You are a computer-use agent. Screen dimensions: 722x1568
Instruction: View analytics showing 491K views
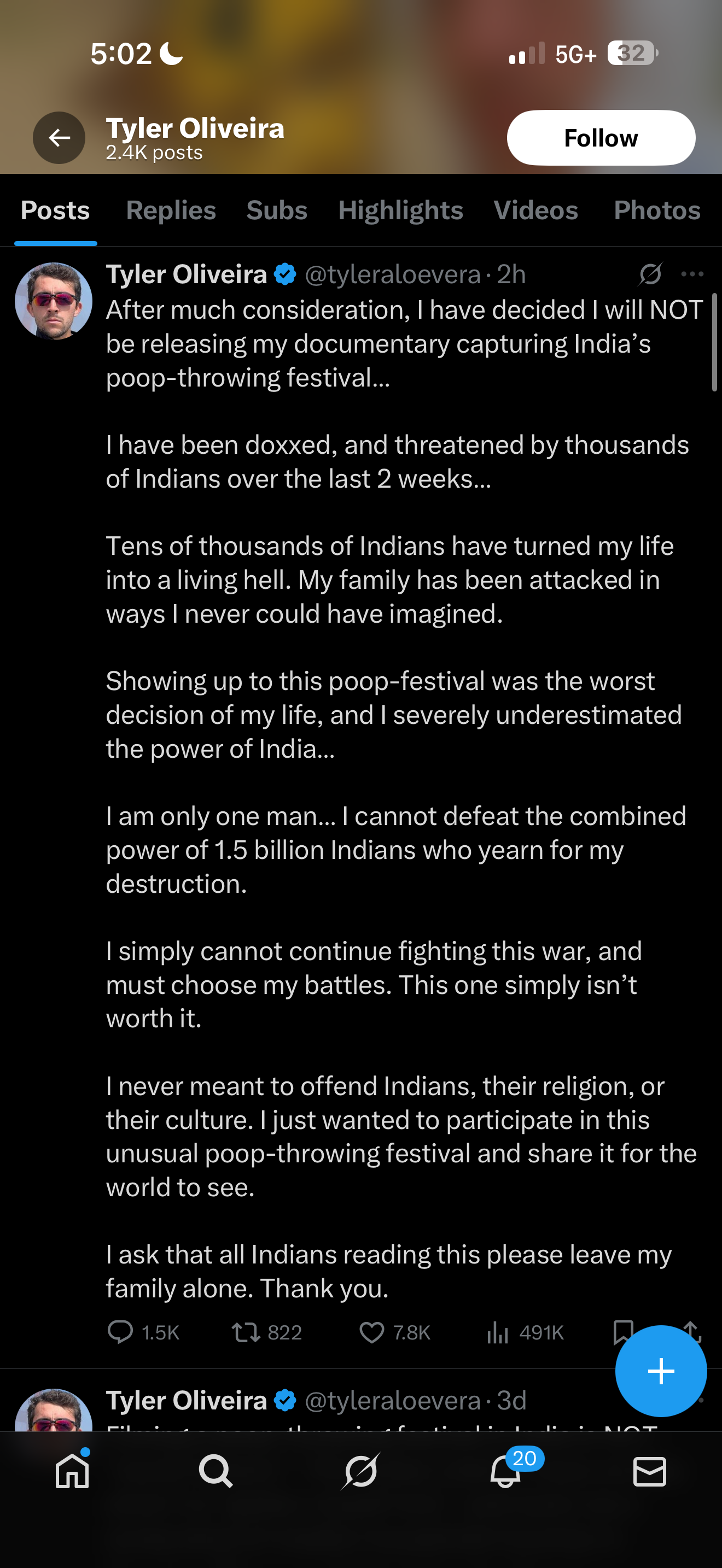[498, 1332]
